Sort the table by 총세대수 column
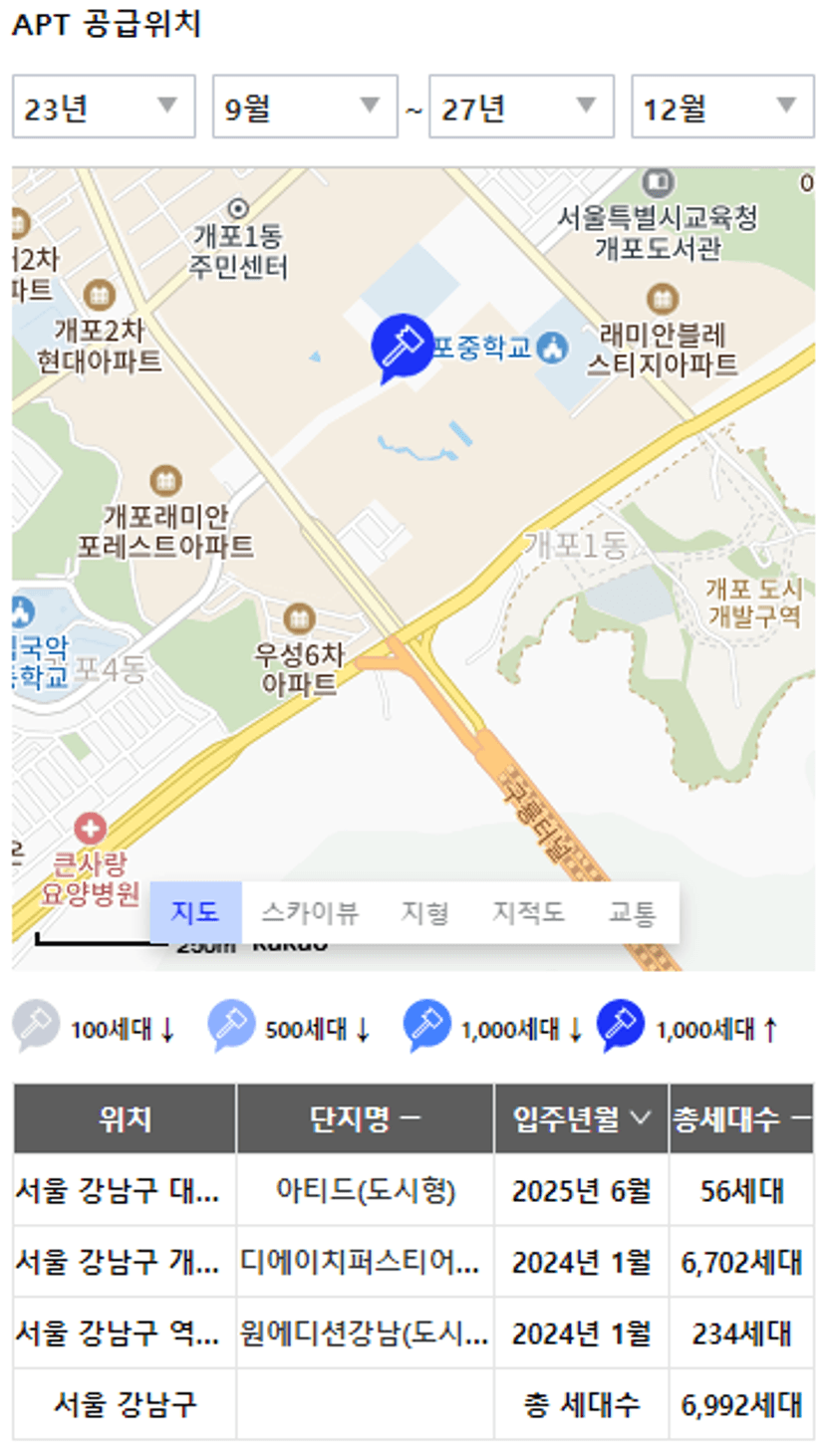 tap(741, 1118)
